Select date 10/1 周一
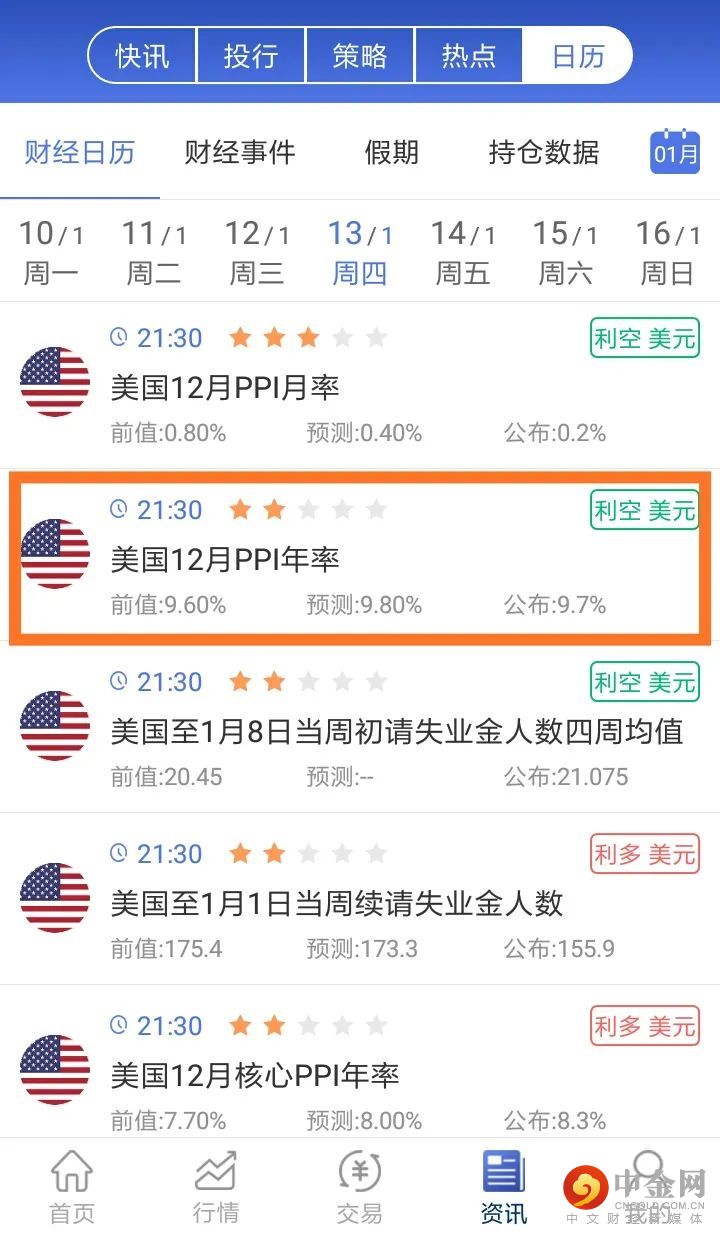 (51, 252)
